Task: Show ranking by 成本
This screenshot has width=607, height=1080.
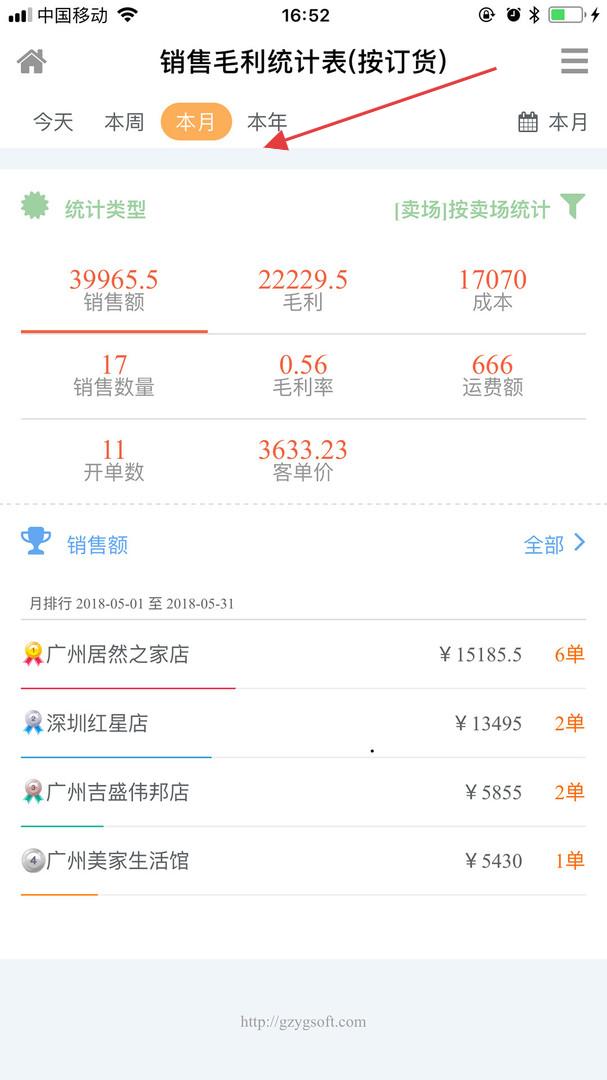Action: coord(492,291)
